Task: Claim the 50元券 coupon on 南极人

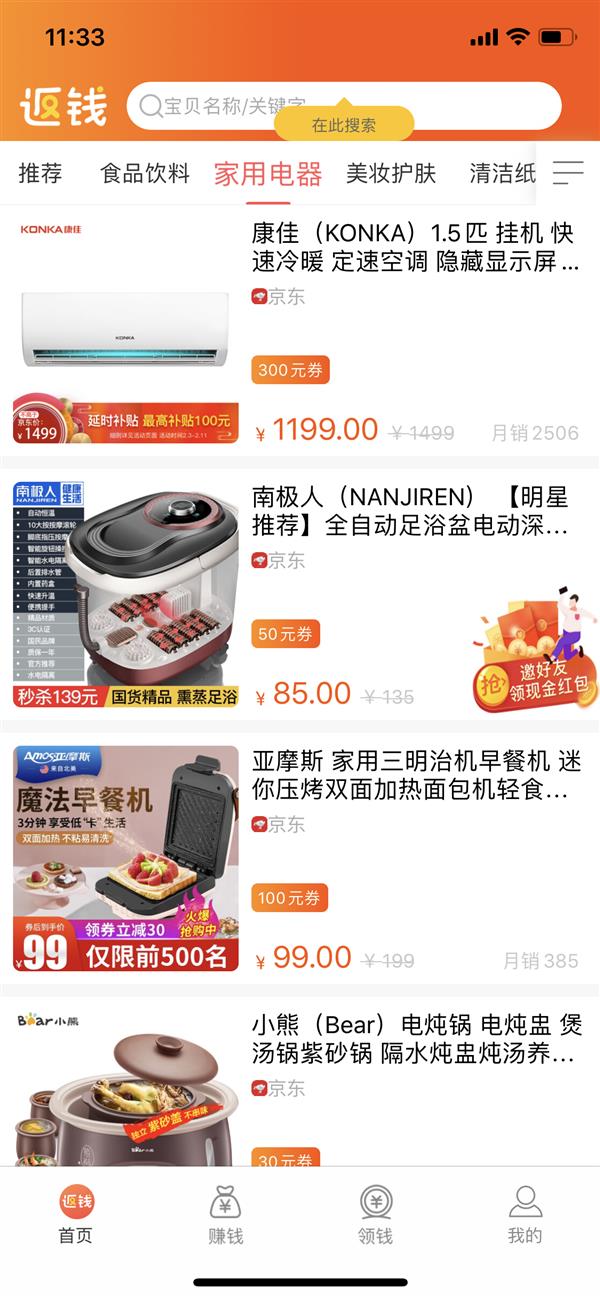Action: (x=286, y=634)
